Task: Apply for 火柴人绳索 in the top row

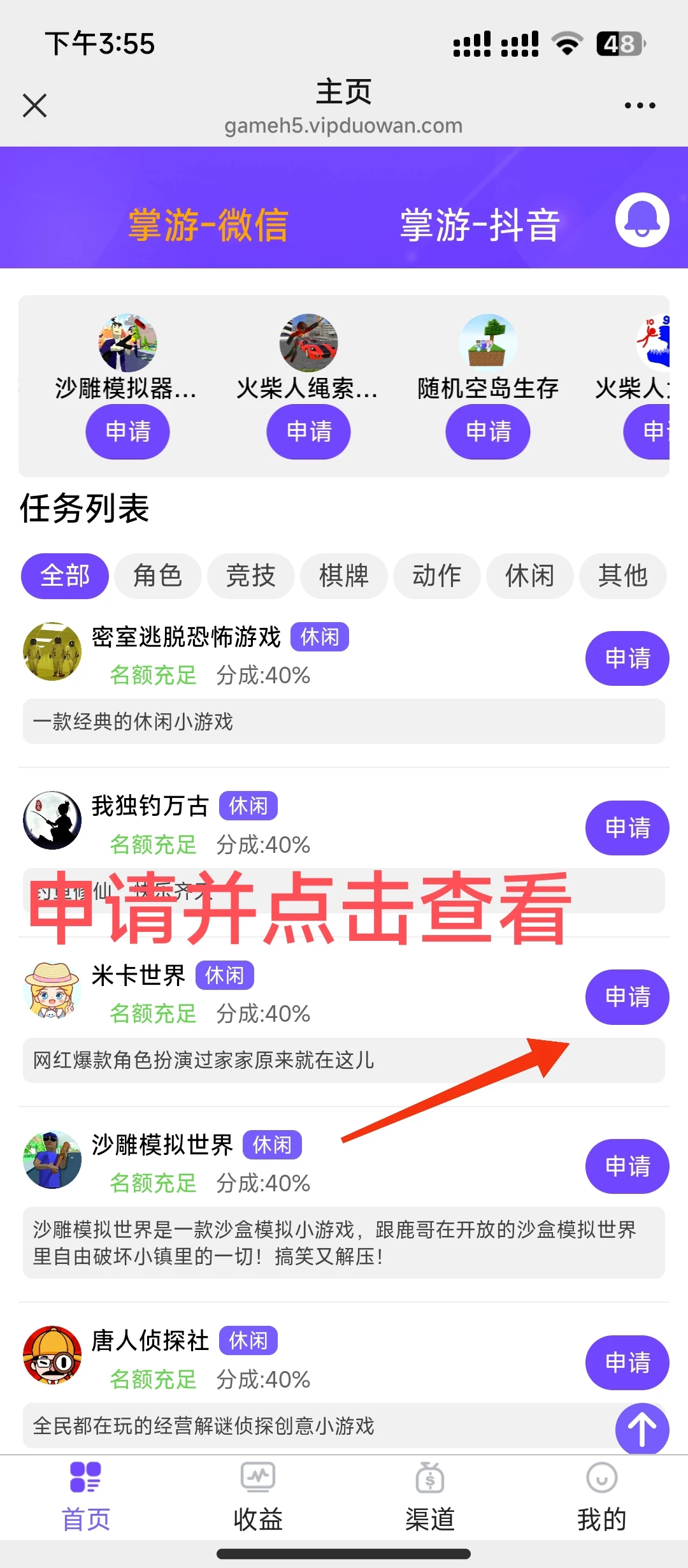Action: [308, 432]
